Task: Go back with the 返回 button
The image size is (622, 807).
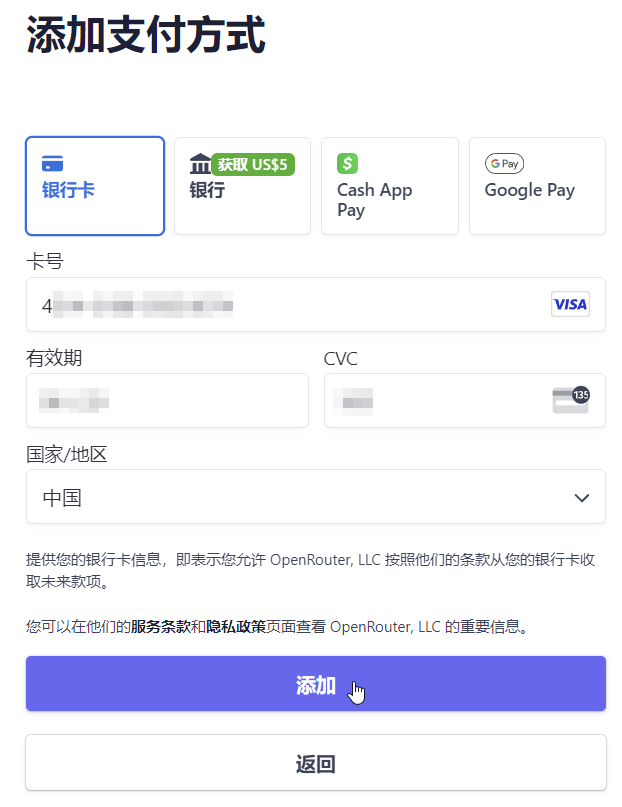Action: 315,763
